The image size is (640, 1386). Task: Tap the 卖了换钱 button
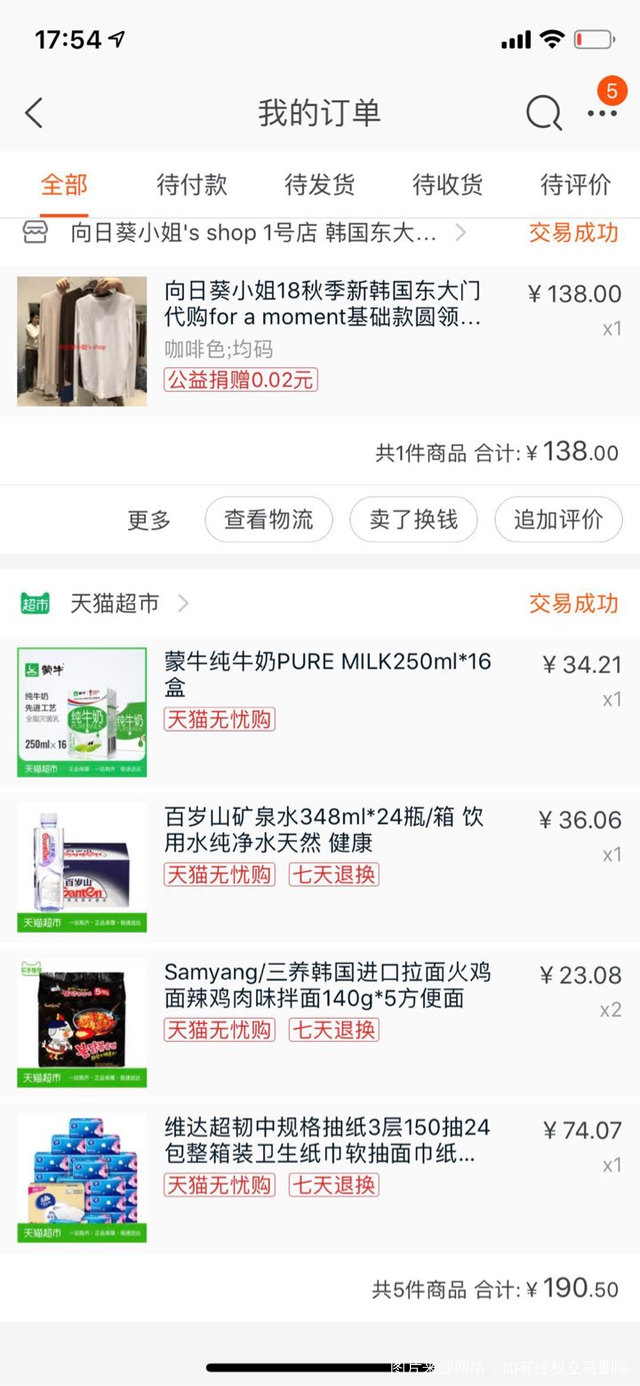413,520
